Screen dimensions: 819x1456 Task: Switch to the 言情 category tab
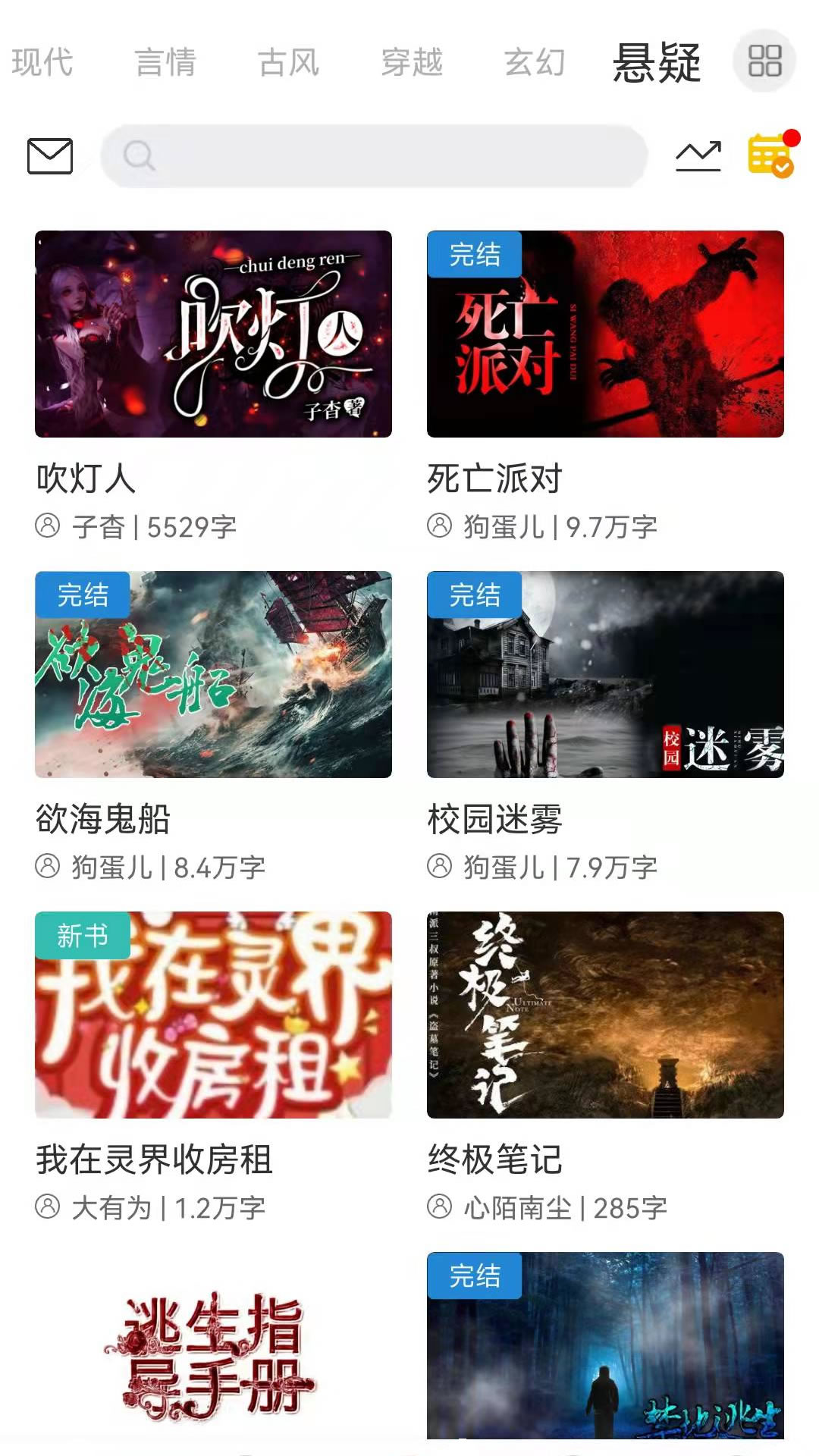click(x=165, y=62)
